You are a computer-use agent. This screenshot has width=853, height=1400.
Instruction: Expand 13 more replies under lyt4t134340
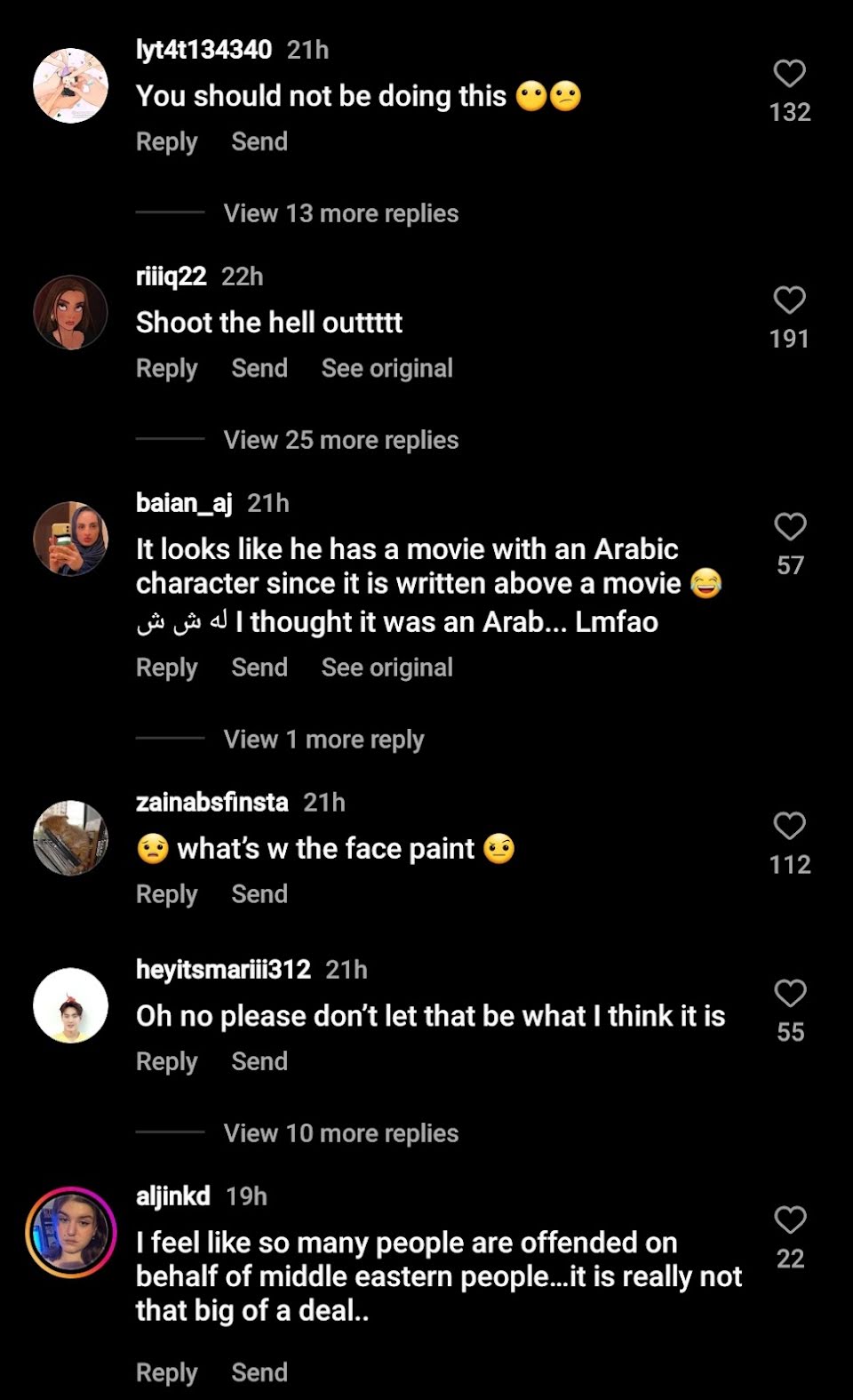click(340, 213)
